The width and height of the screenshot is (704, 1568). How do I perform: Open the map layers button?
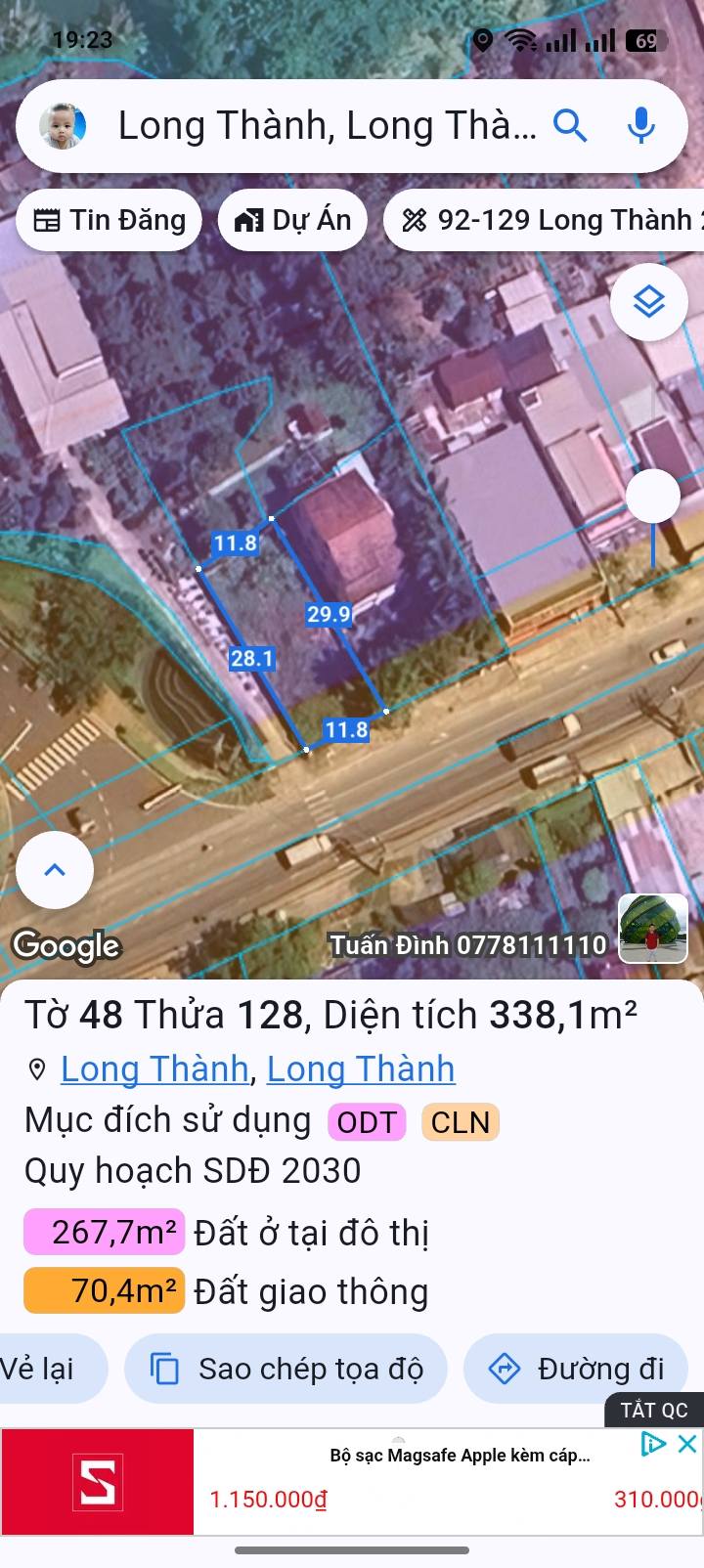[x=649, y=303]
